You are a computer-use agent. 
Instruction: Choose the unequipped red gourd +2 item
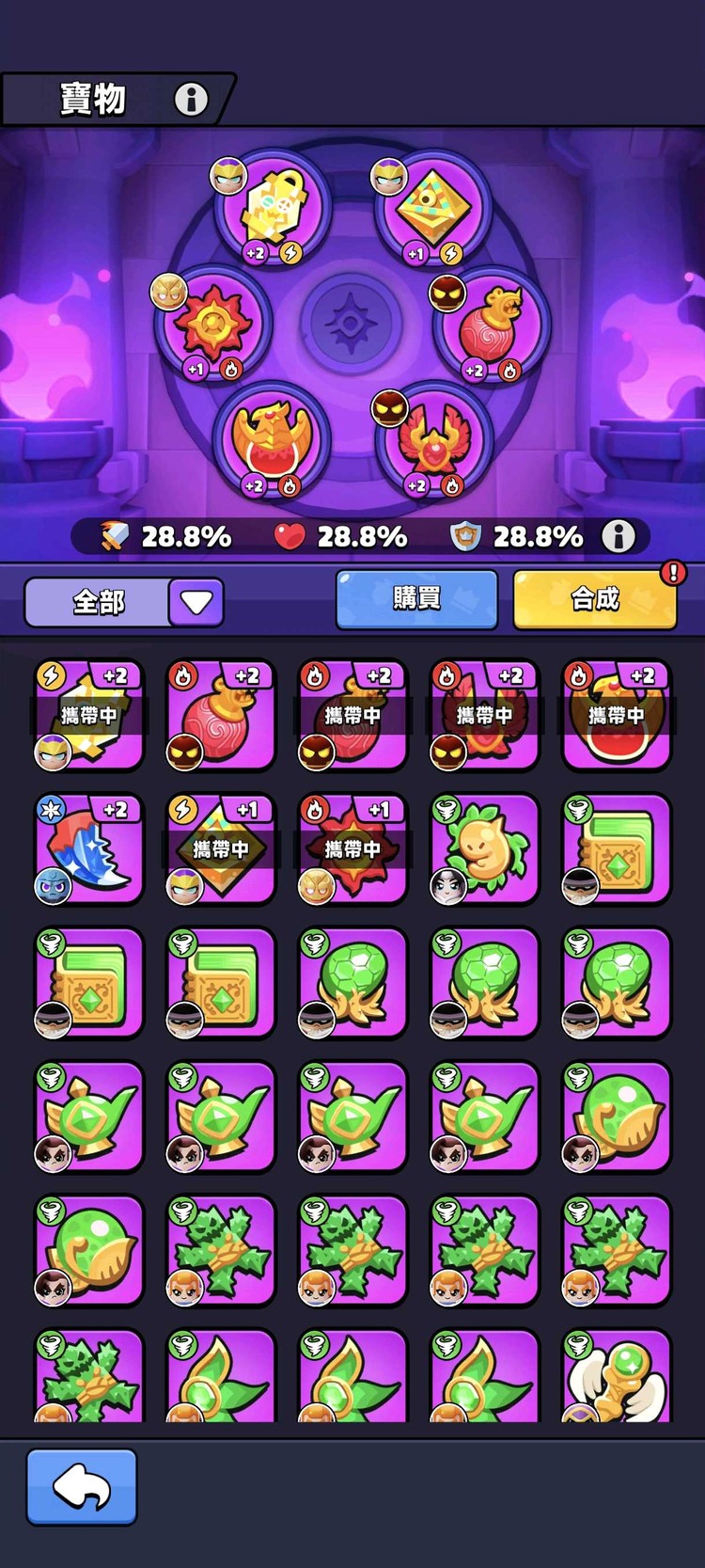221,716
